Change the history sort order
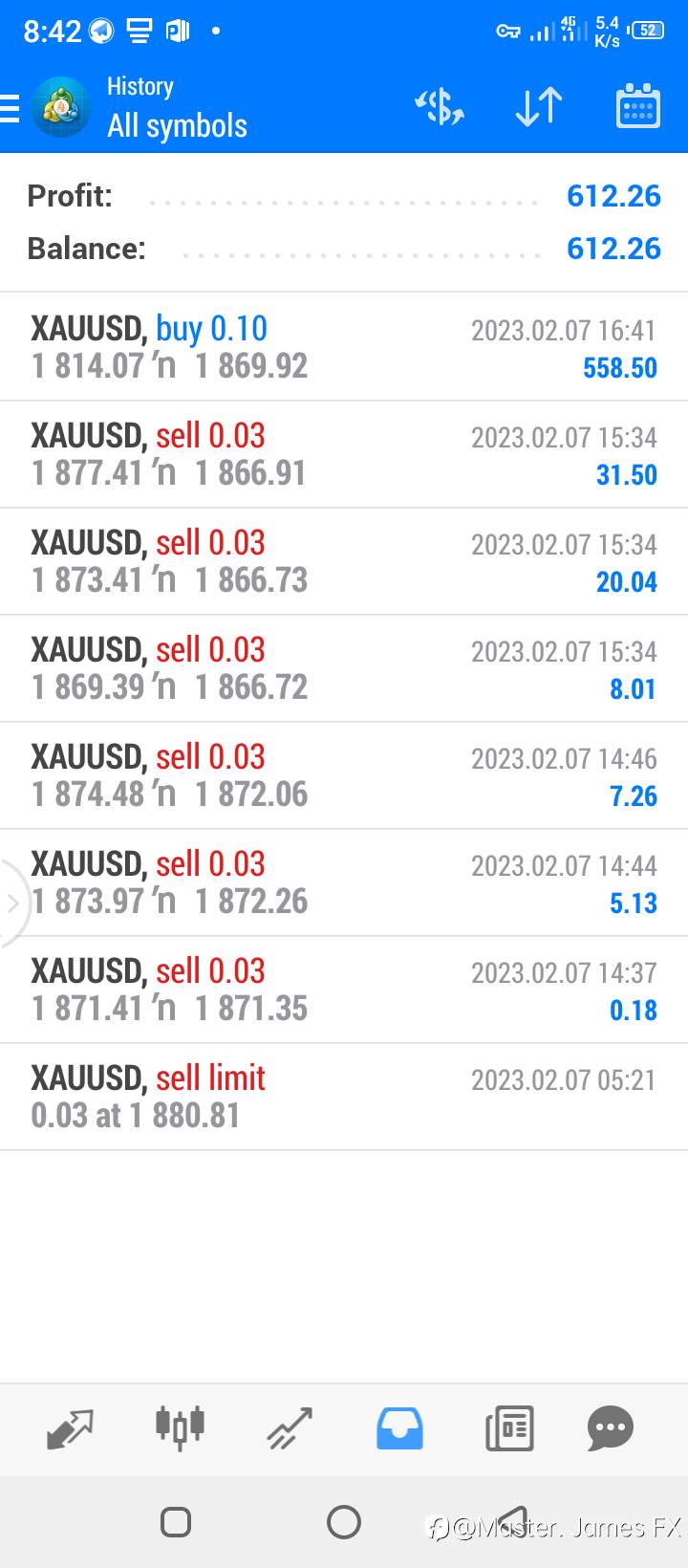688x1568 pixels. pyautogui.click(x=538, y=107)
